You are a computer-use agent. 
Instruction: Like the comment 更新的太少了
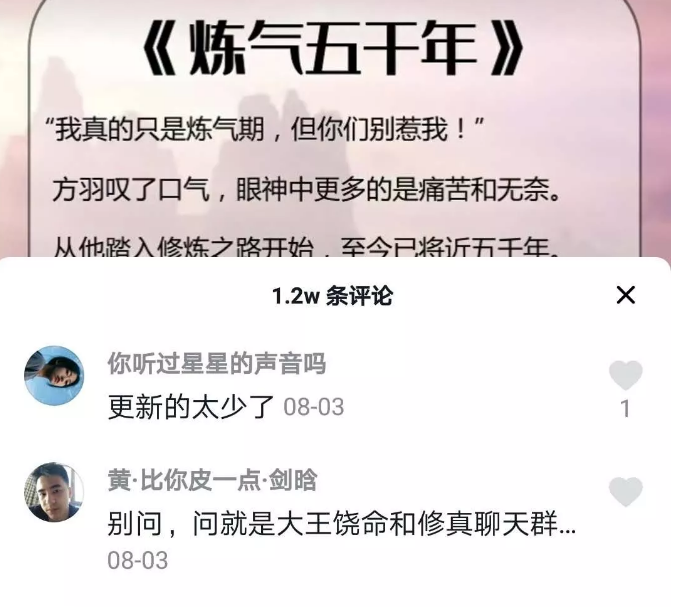625,375
